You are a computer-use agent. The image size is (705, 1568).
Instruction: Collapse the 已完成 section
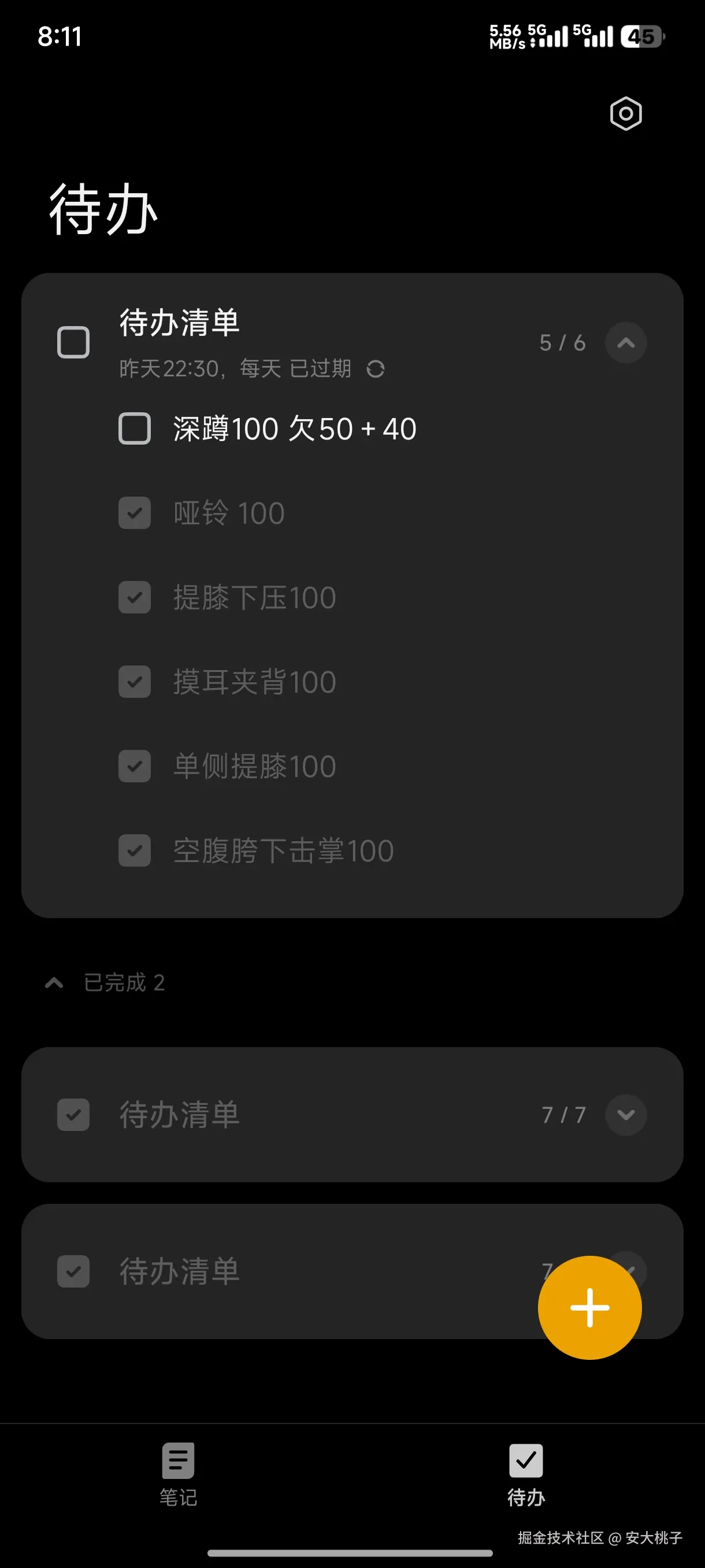click(54, 983)
